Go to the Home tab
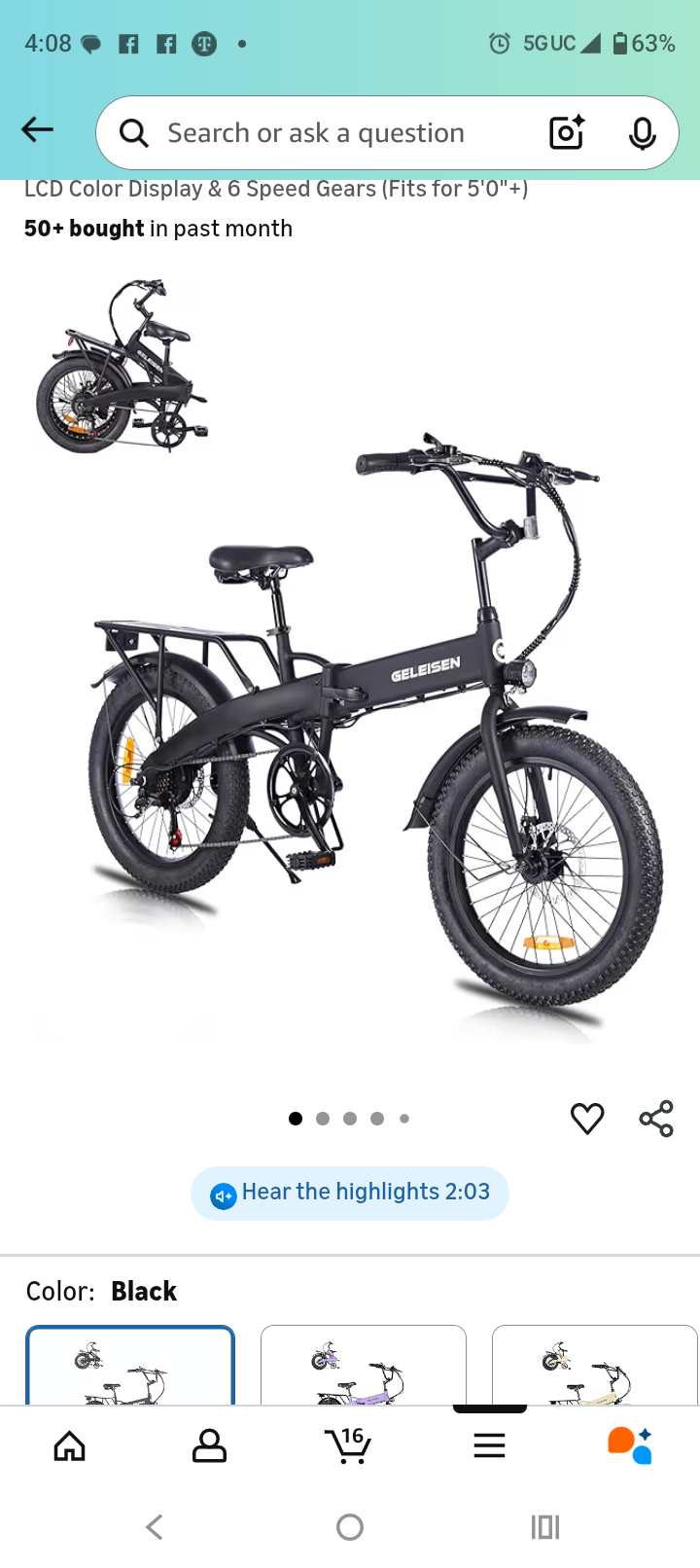Viewport: 700px width, 1568px height. [x=69, y=1446]
